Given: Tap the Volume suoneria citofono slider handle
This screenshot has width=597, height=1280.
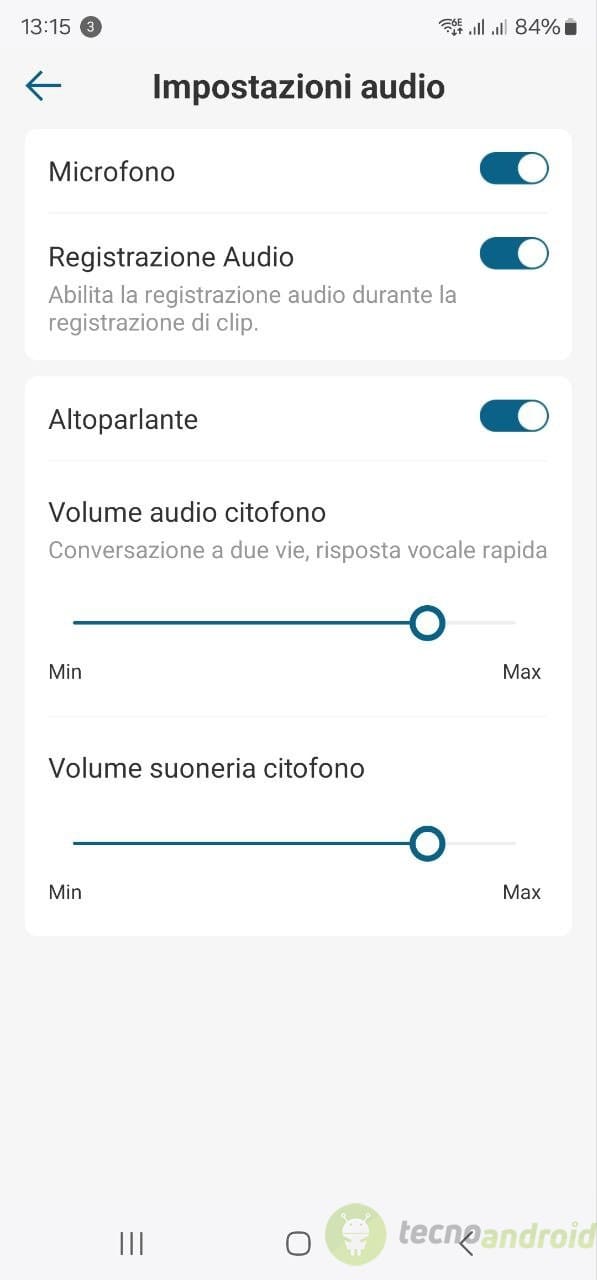Looking at the screenshot, I should click(x=428, y=844).
